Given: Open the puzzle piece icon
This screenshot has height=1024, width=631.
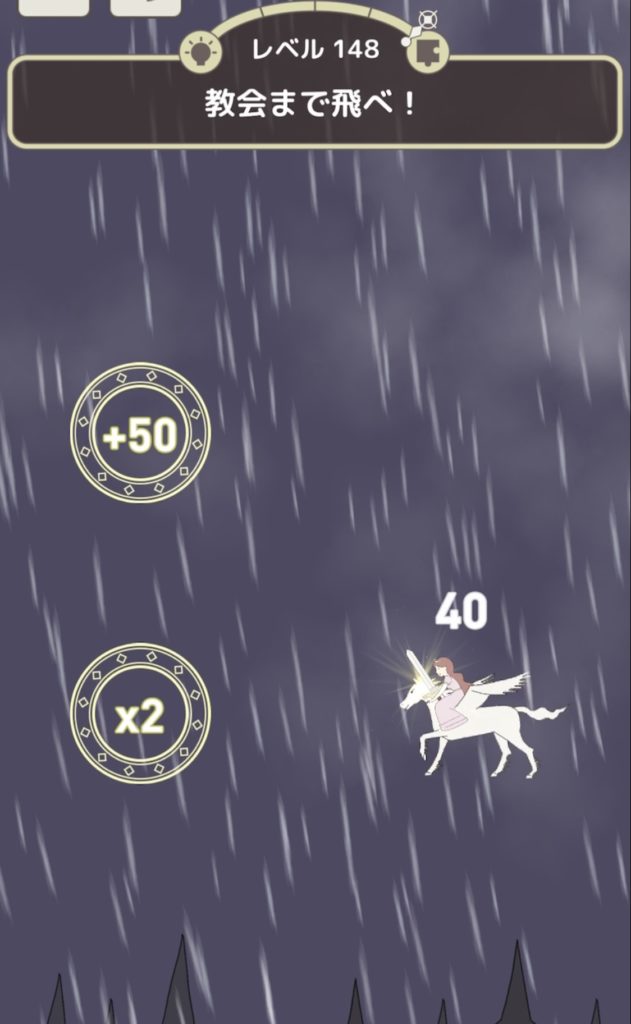Looking at the screenshot, I should [x=430, y=50].
